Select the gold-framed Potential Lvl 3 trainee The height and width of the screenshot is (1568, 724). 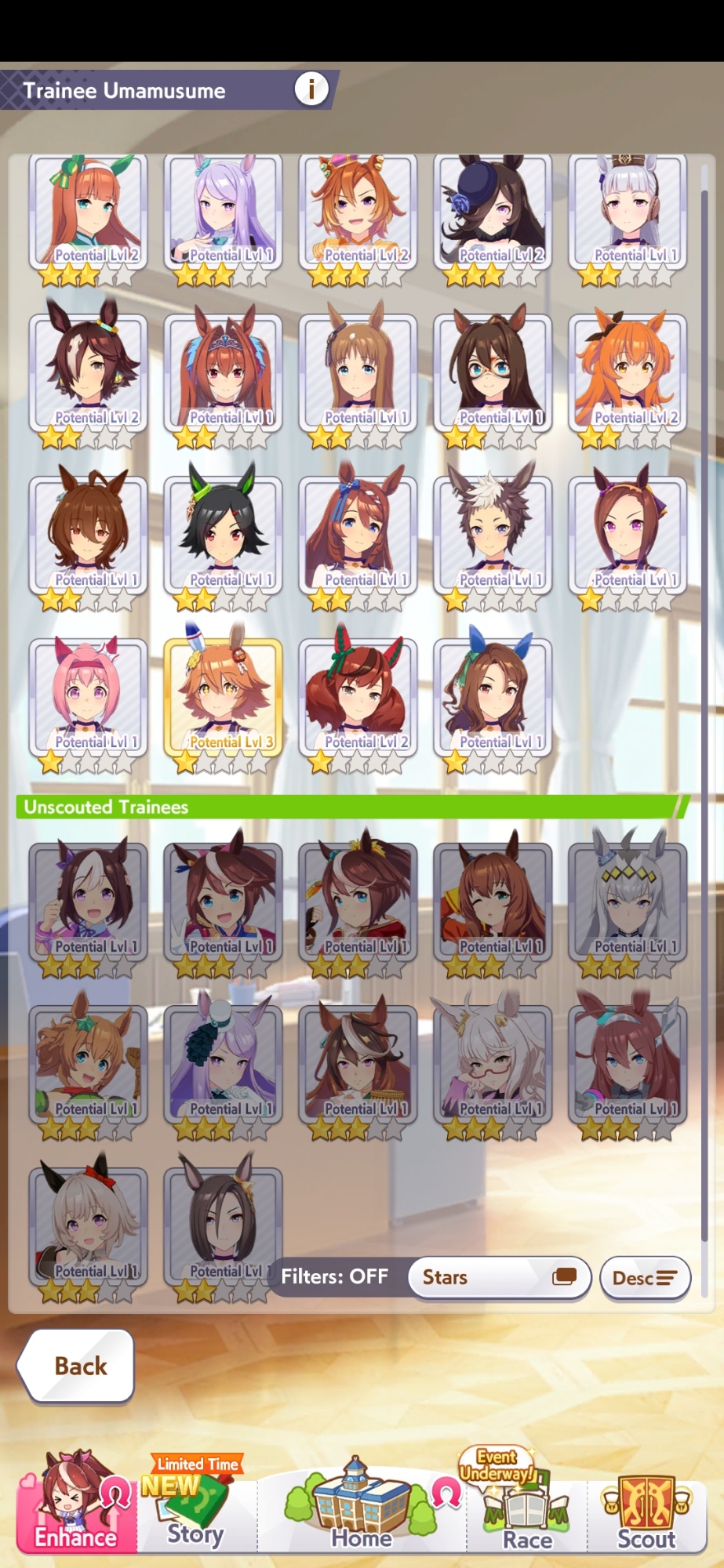tap(224, 698)
